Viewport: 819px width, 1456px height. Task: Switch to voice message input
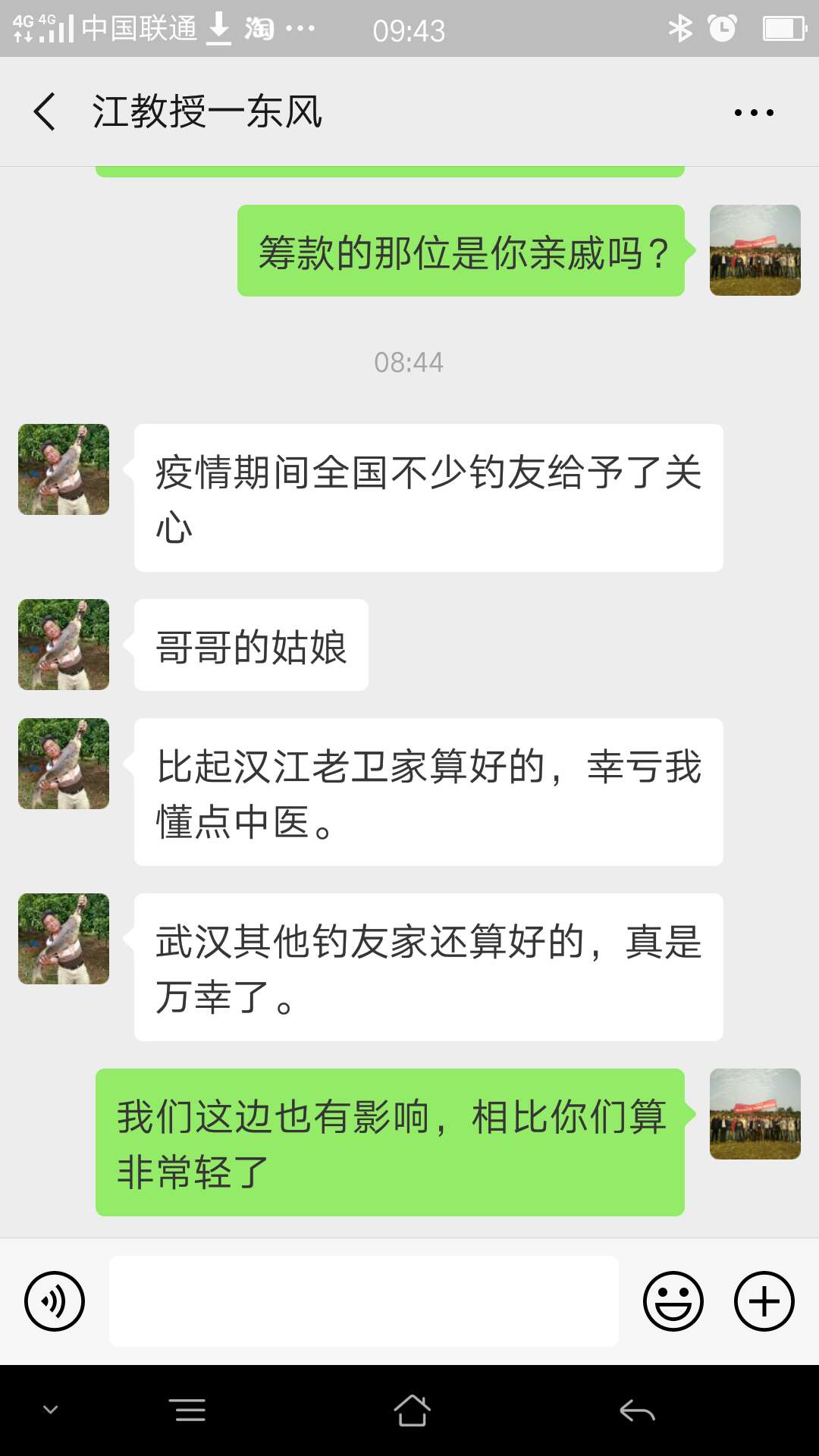tap(55, 1301)
